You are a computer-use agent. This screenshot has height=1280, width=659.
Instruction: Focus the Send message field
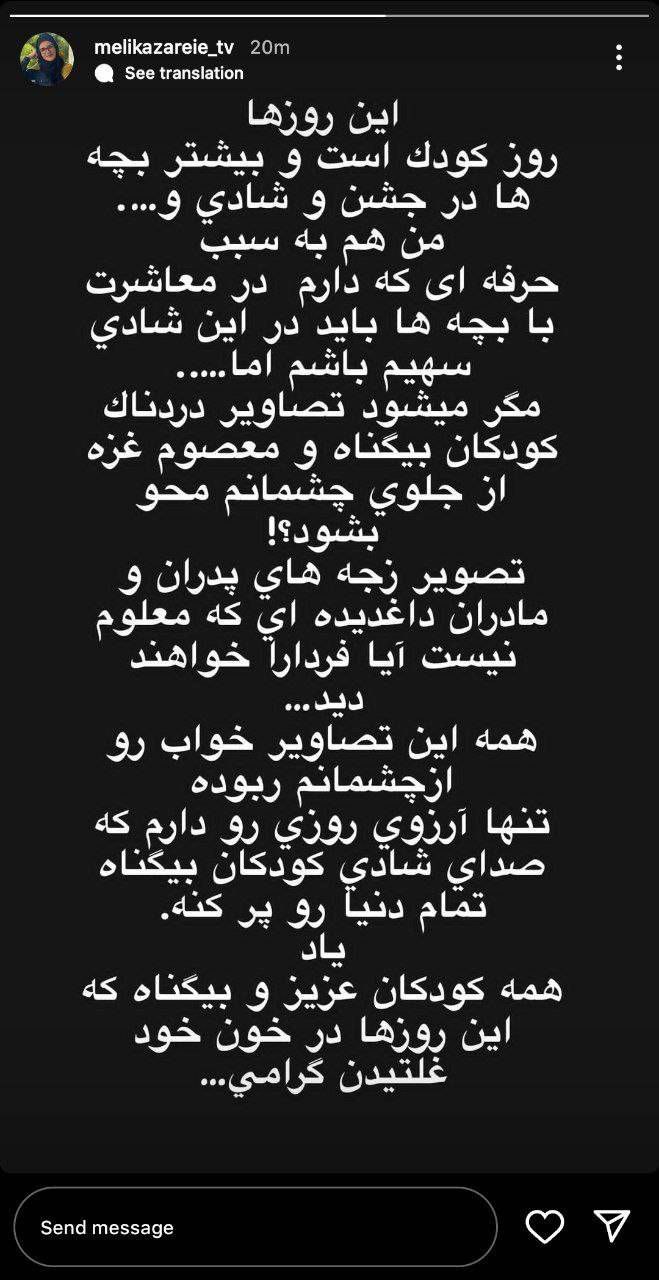point(255,1227)
